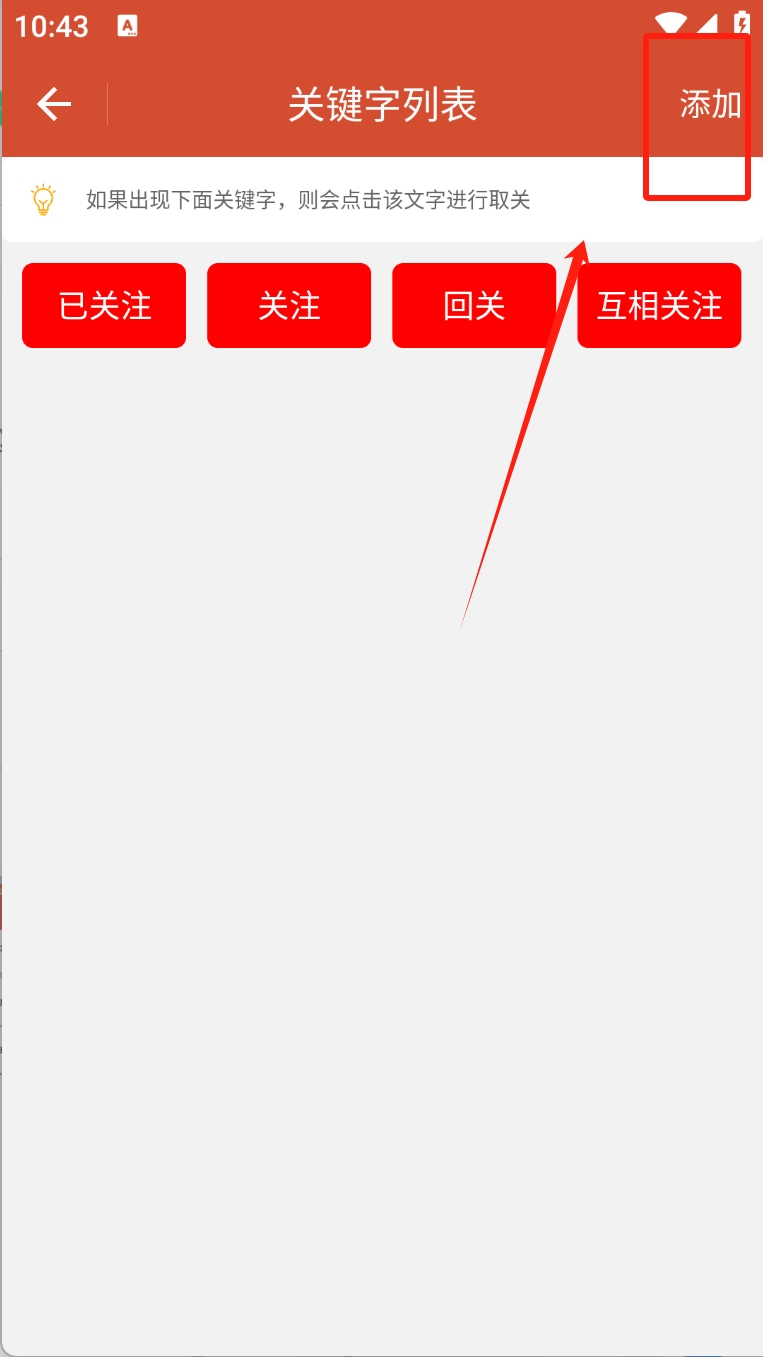Go back with the arrow icon
Screen dimensions: 763x1357
coord(54,104)
